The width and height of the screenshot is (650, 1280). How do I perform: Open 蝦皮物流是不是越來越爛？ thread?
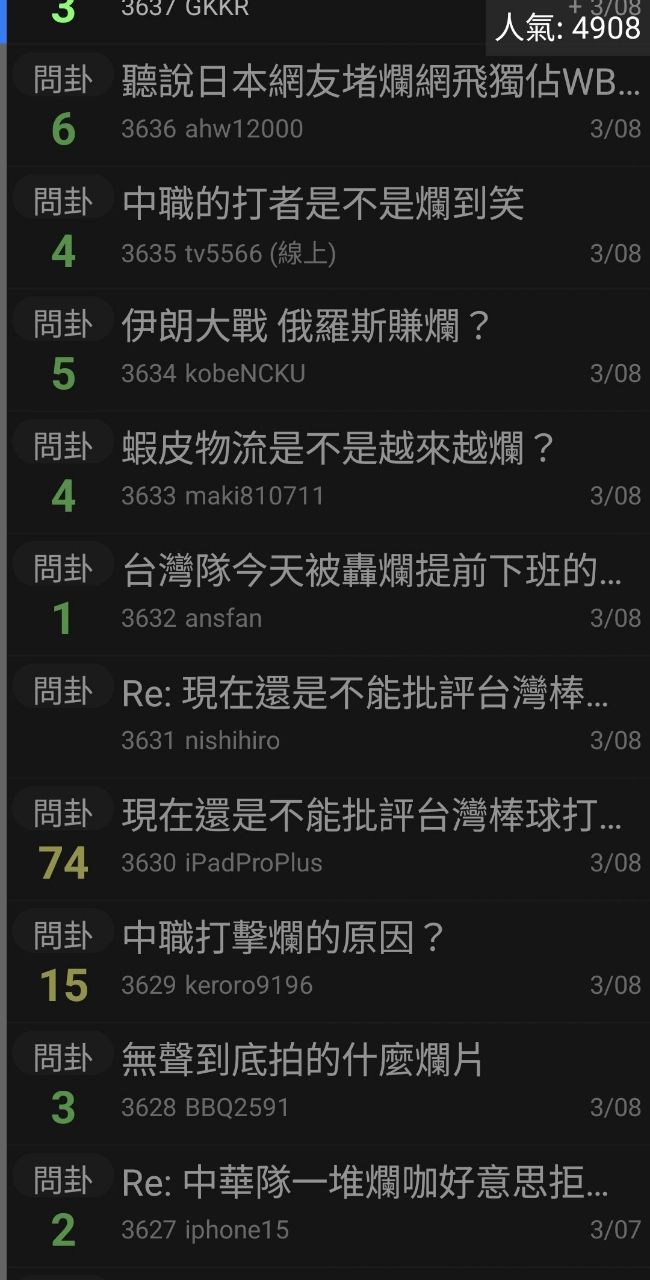coord(338,449)
